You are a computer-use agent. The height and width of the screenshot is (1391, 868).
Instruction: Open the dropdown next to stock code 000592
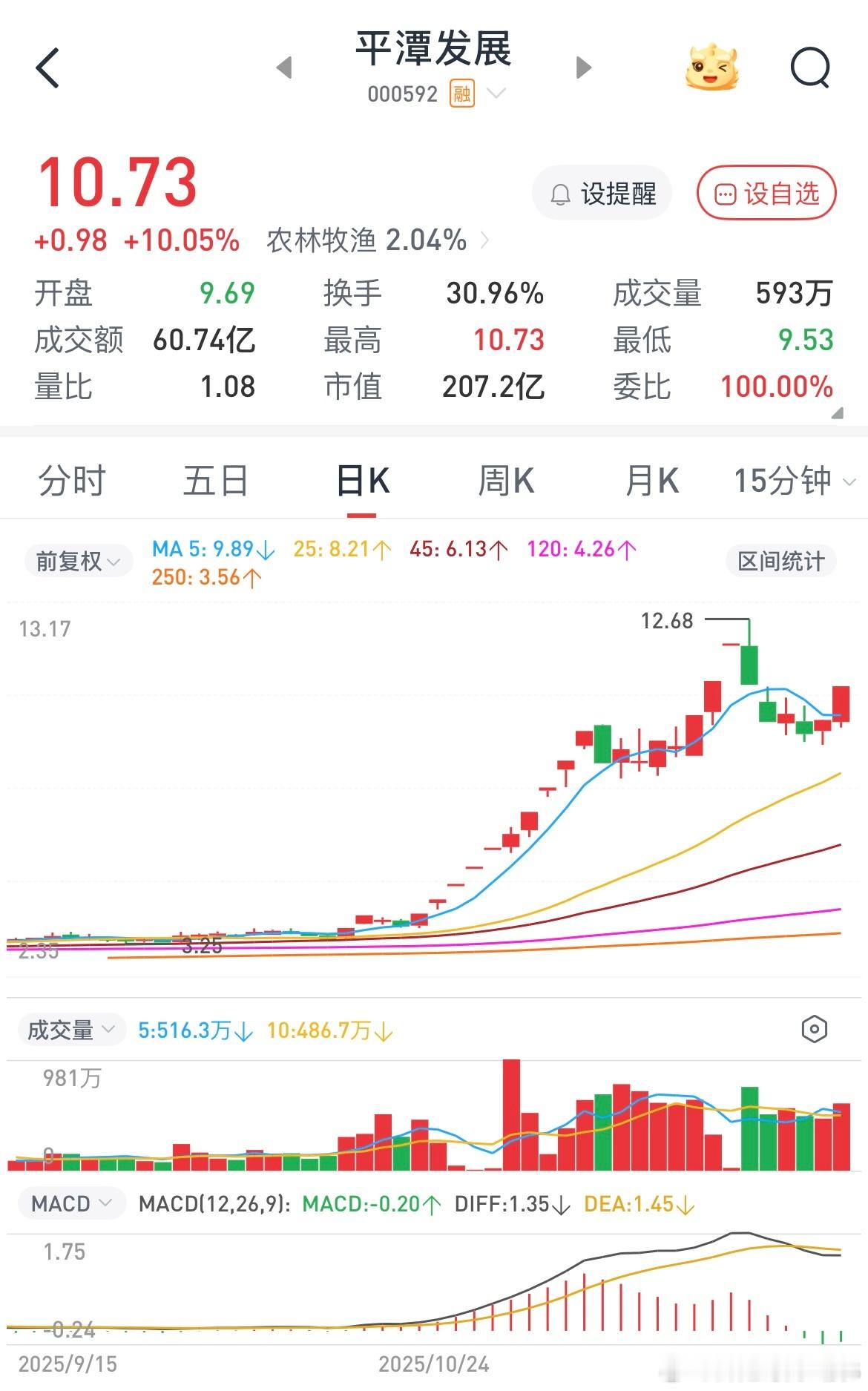[x=497, y=93]
